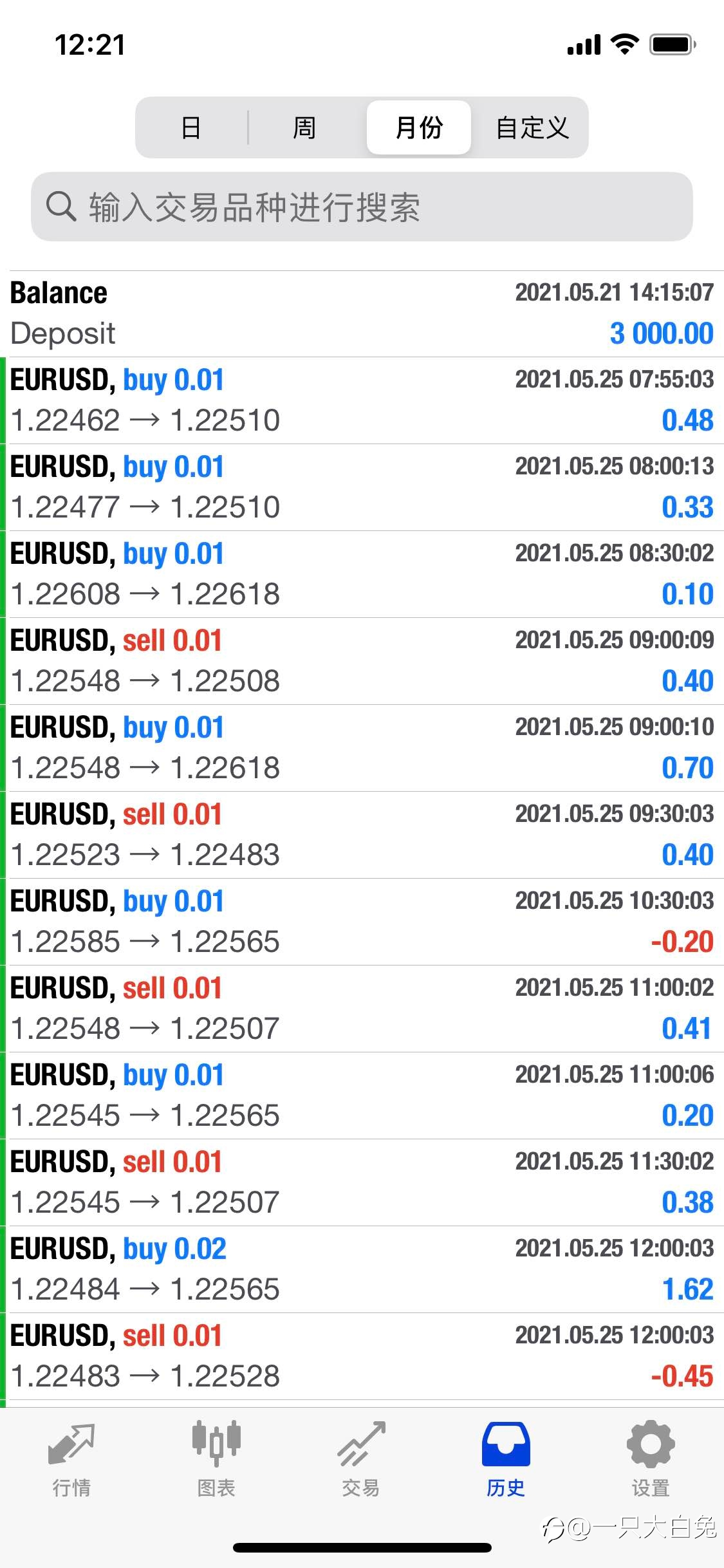The height and width of the screenshot is (1568, 724).
Task: Show details of the EURUSD trade with -0.20
Action: pos(362,922)
